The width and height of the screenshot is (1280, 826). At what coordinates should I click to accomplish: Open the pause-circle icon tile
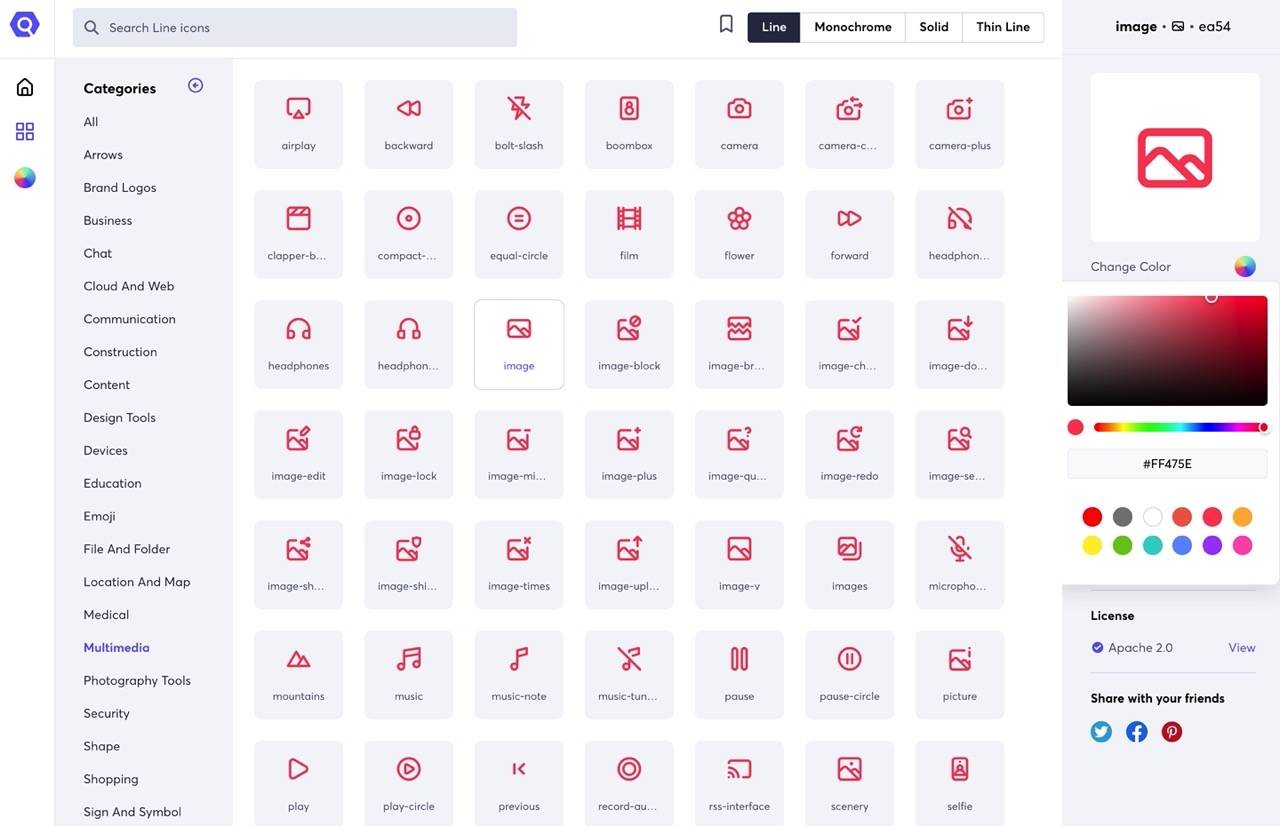849,674
